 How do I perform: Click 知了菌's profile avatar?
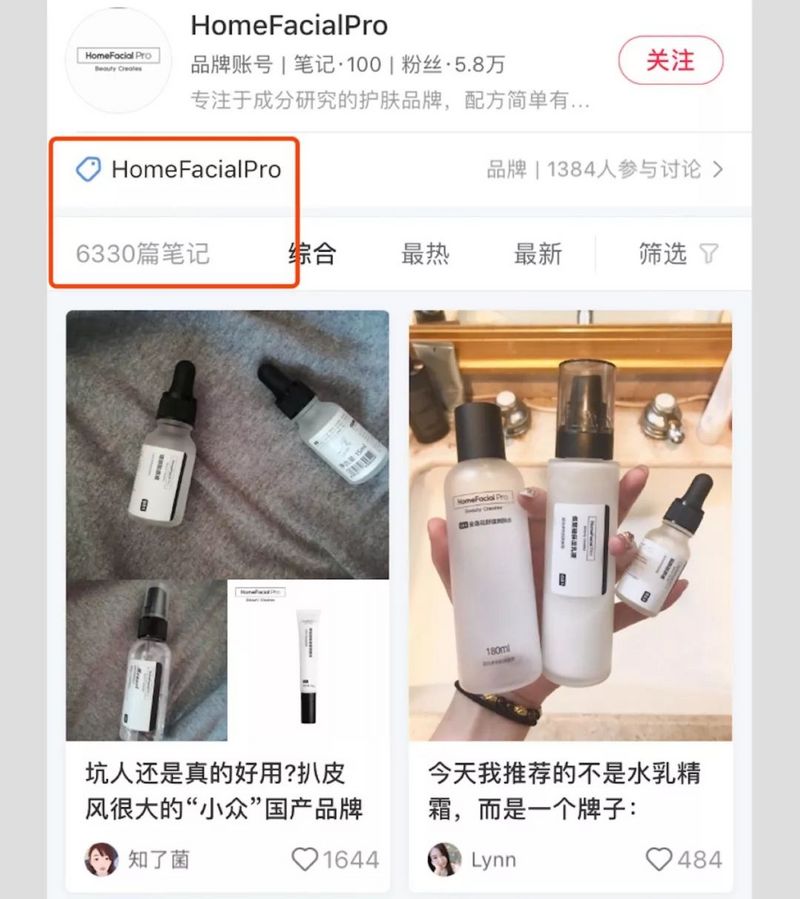click(104, 858)
